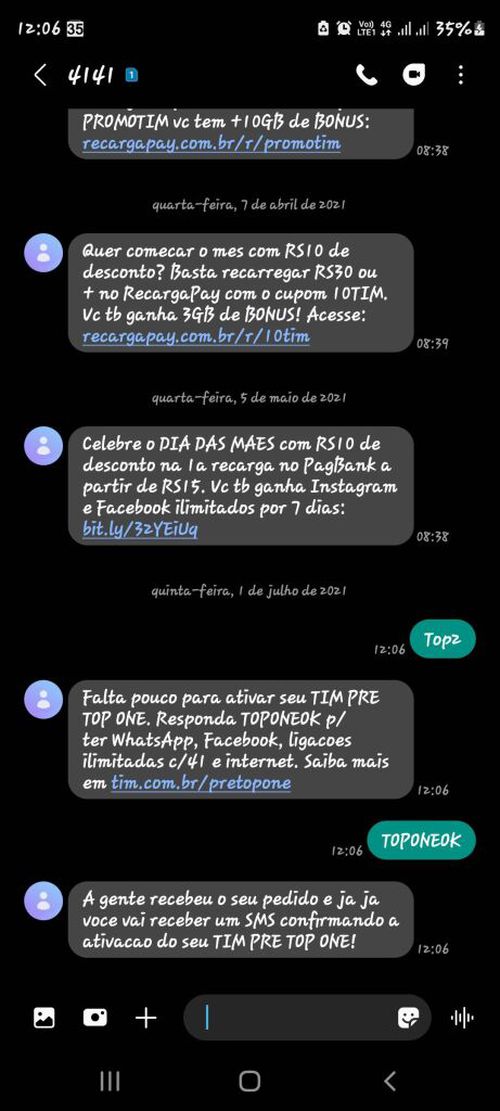Start a voice call to 4141
This screenshot has height=1111, width=500.
tap(366, 75)
